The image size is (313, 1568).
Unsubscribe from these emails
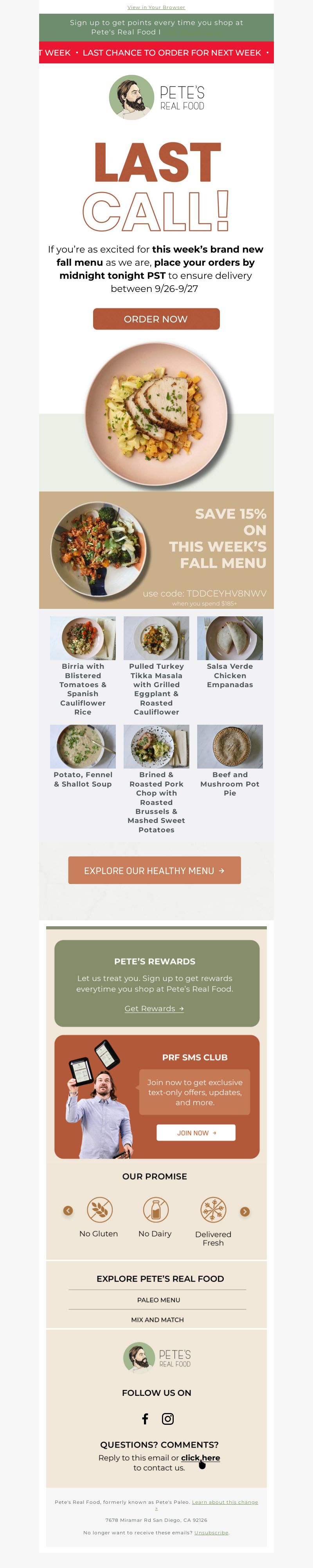[211, 1533]
